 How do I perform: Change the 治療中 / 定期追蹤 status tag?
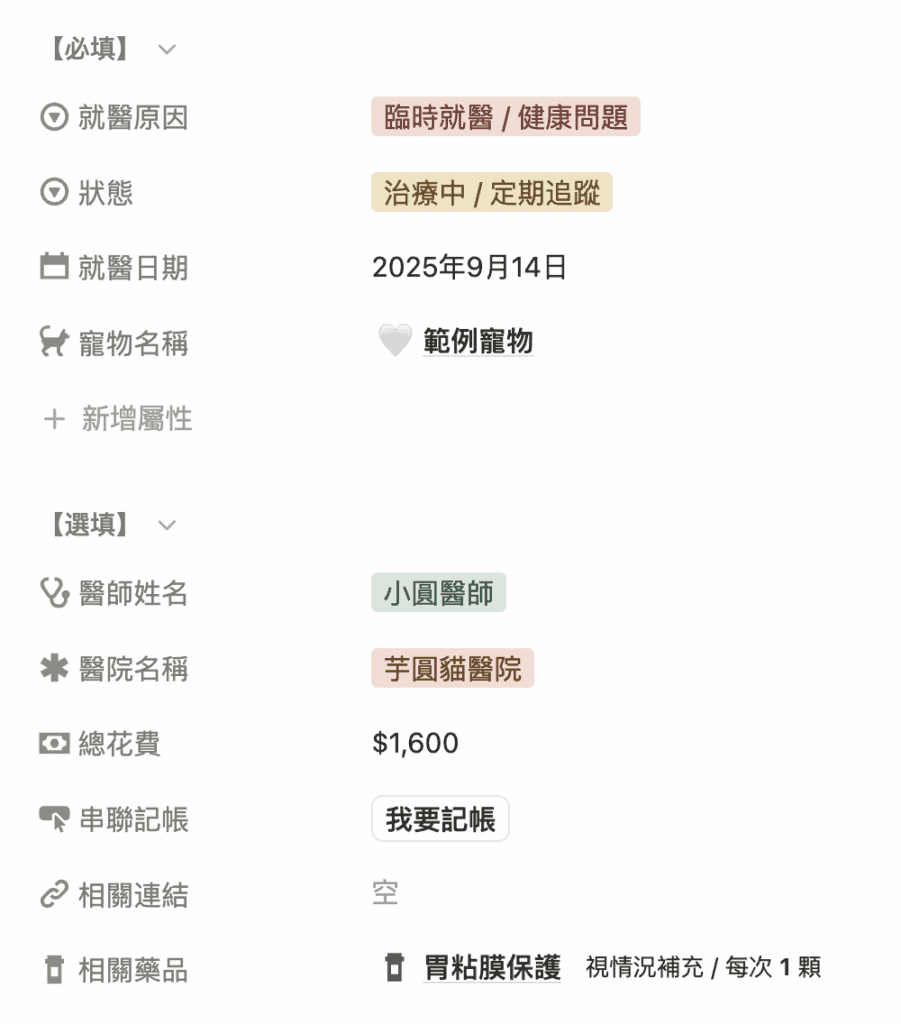point(491,193)
